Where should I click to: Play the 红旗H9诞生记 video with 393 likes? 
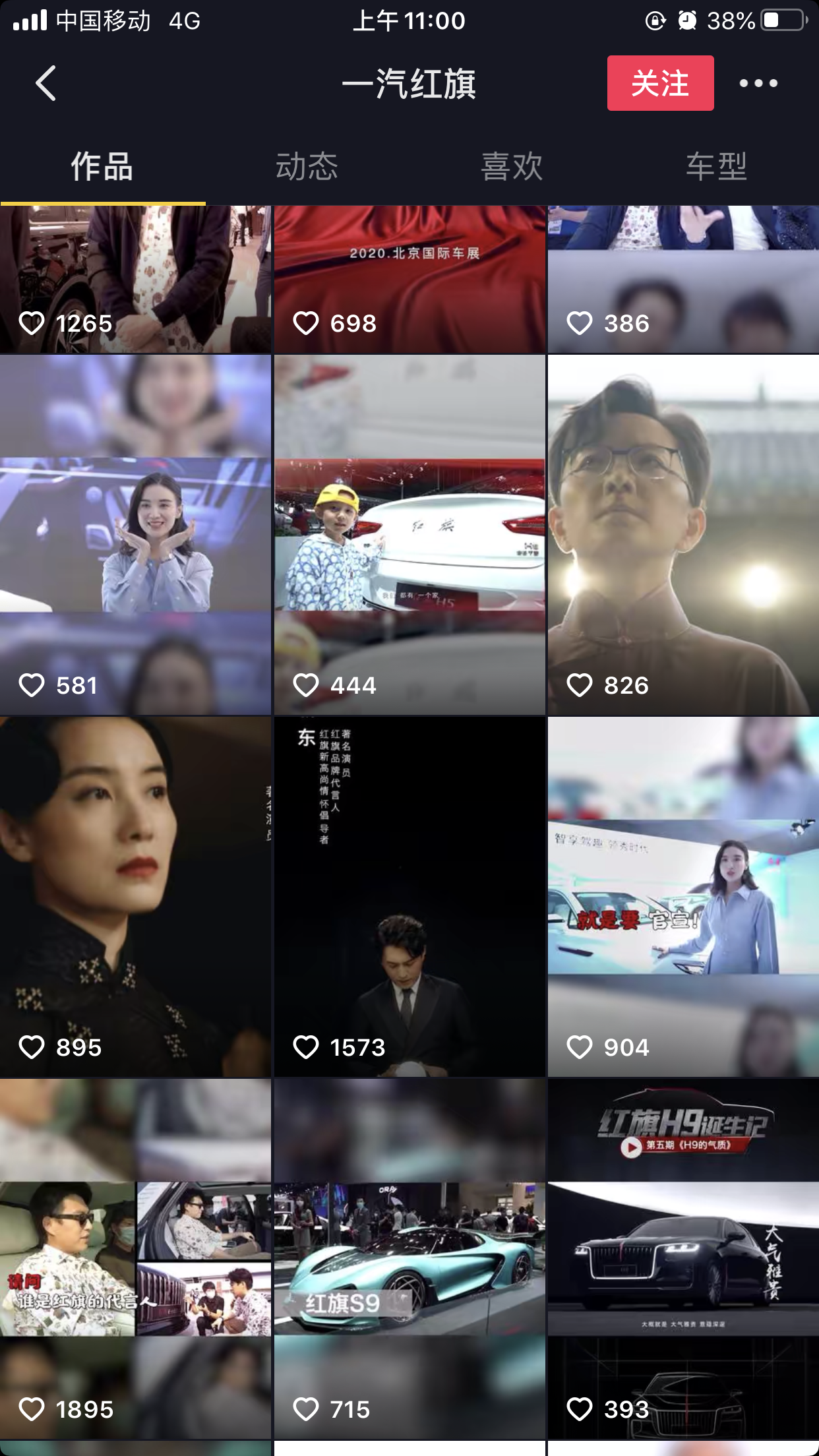coord(683,1258)
